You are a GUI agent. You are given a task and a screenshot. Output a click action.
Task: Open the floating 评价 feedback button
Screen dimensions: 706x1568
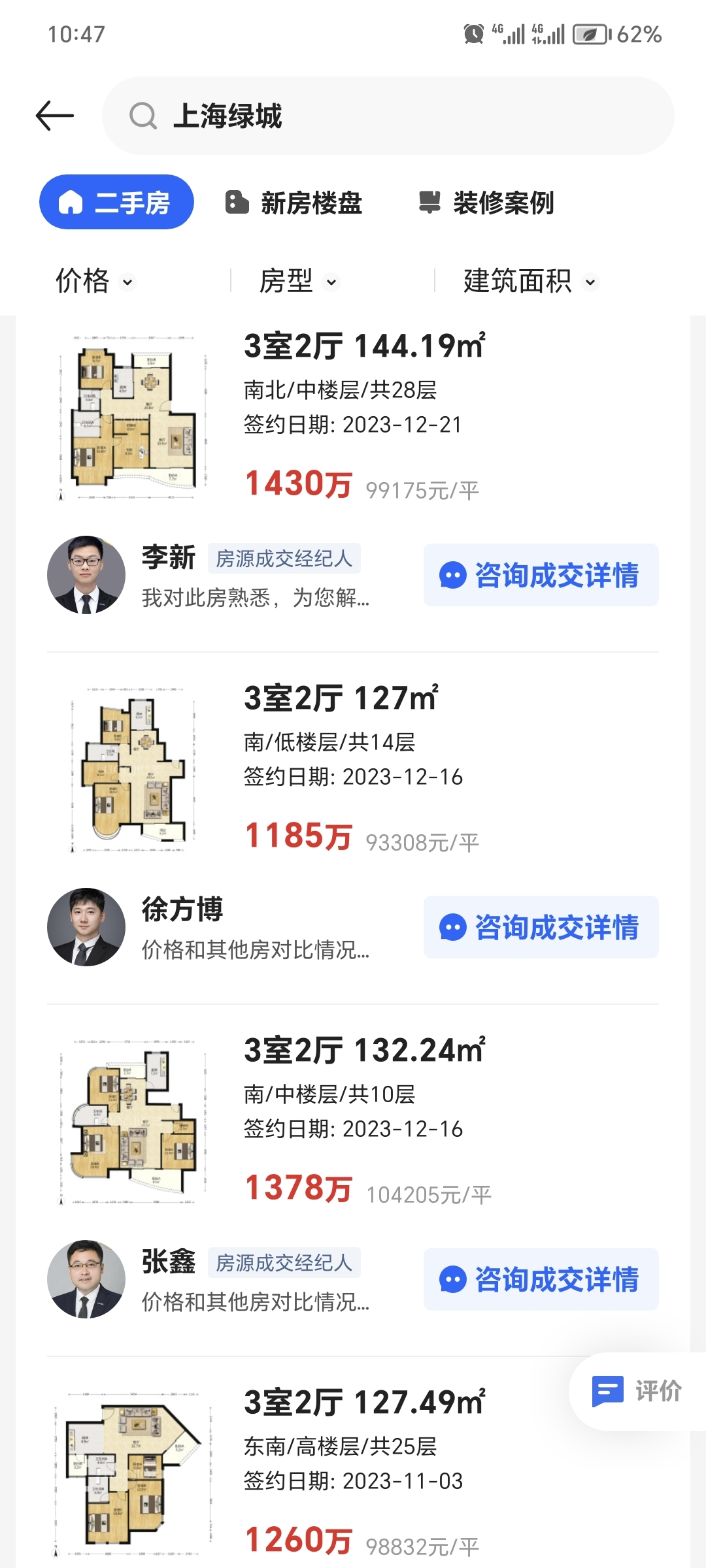pyautogui.click(x=637, y=1390)
